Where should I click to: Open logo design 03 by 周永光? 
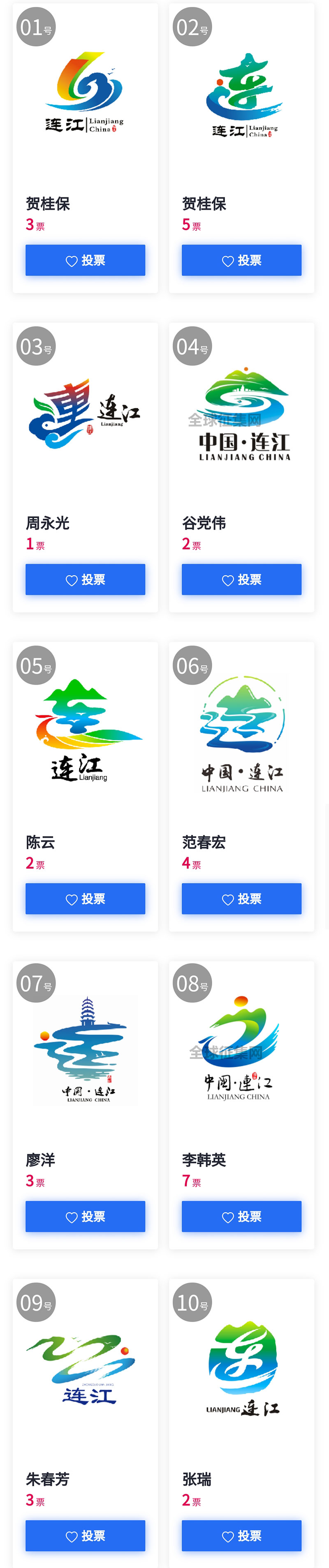[85, 414]
